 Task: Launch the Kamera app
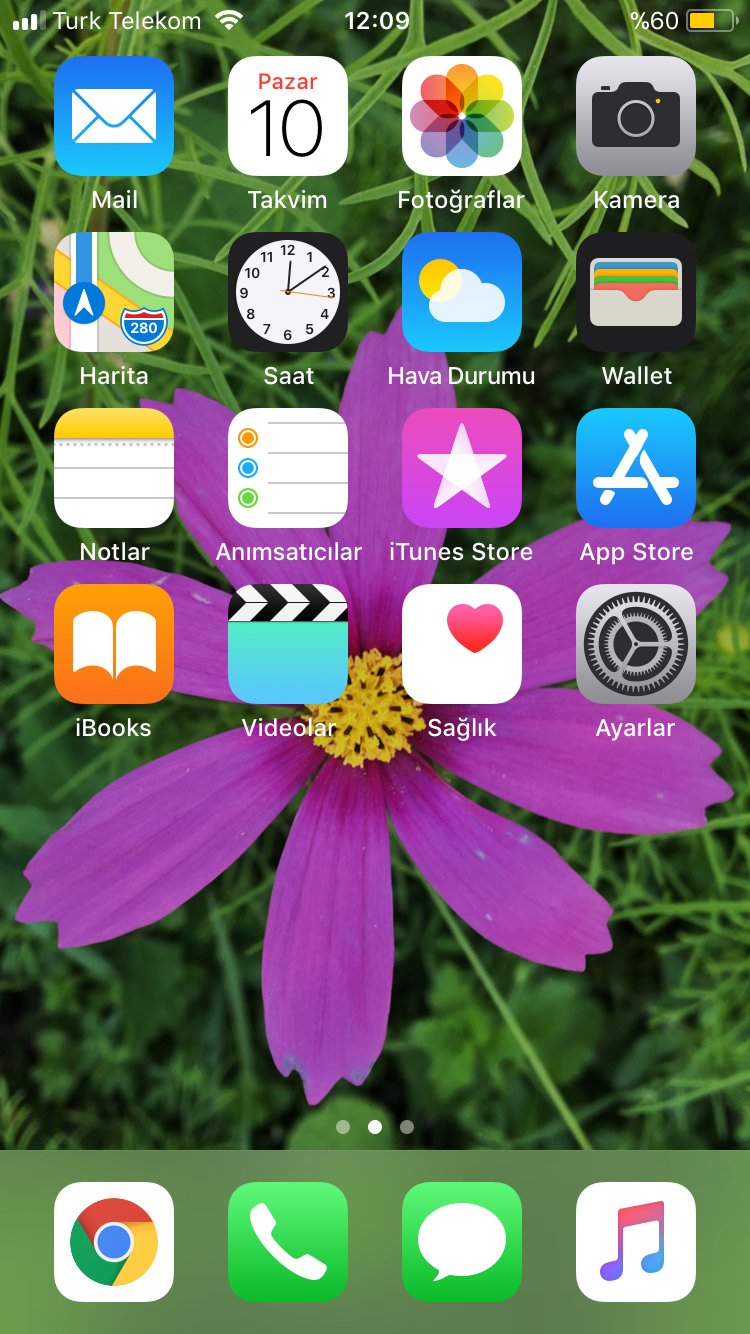[636, 116]
